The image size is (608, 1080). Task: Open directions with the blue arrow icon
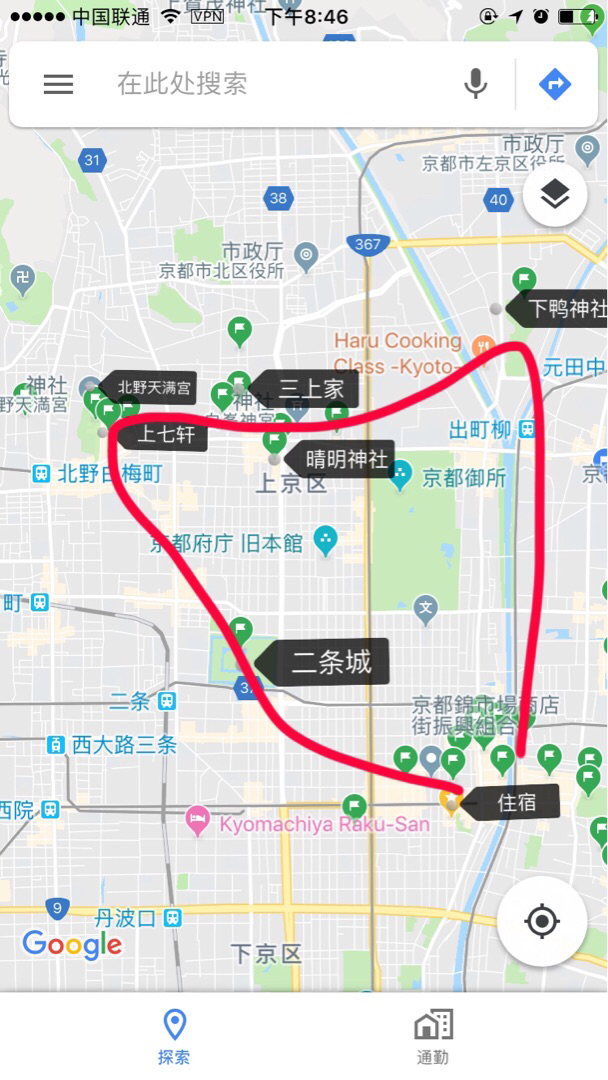554,84
